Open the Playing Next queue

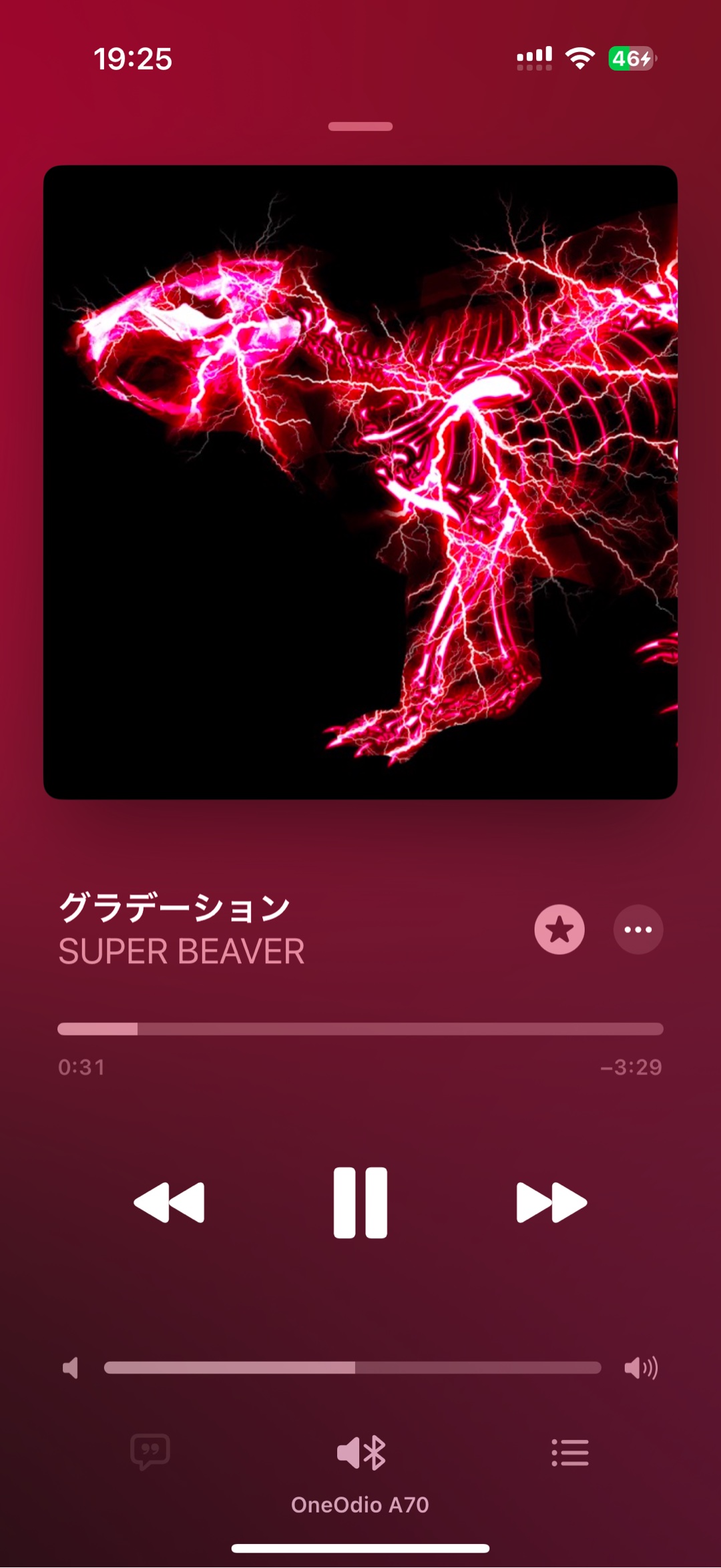570,1453
